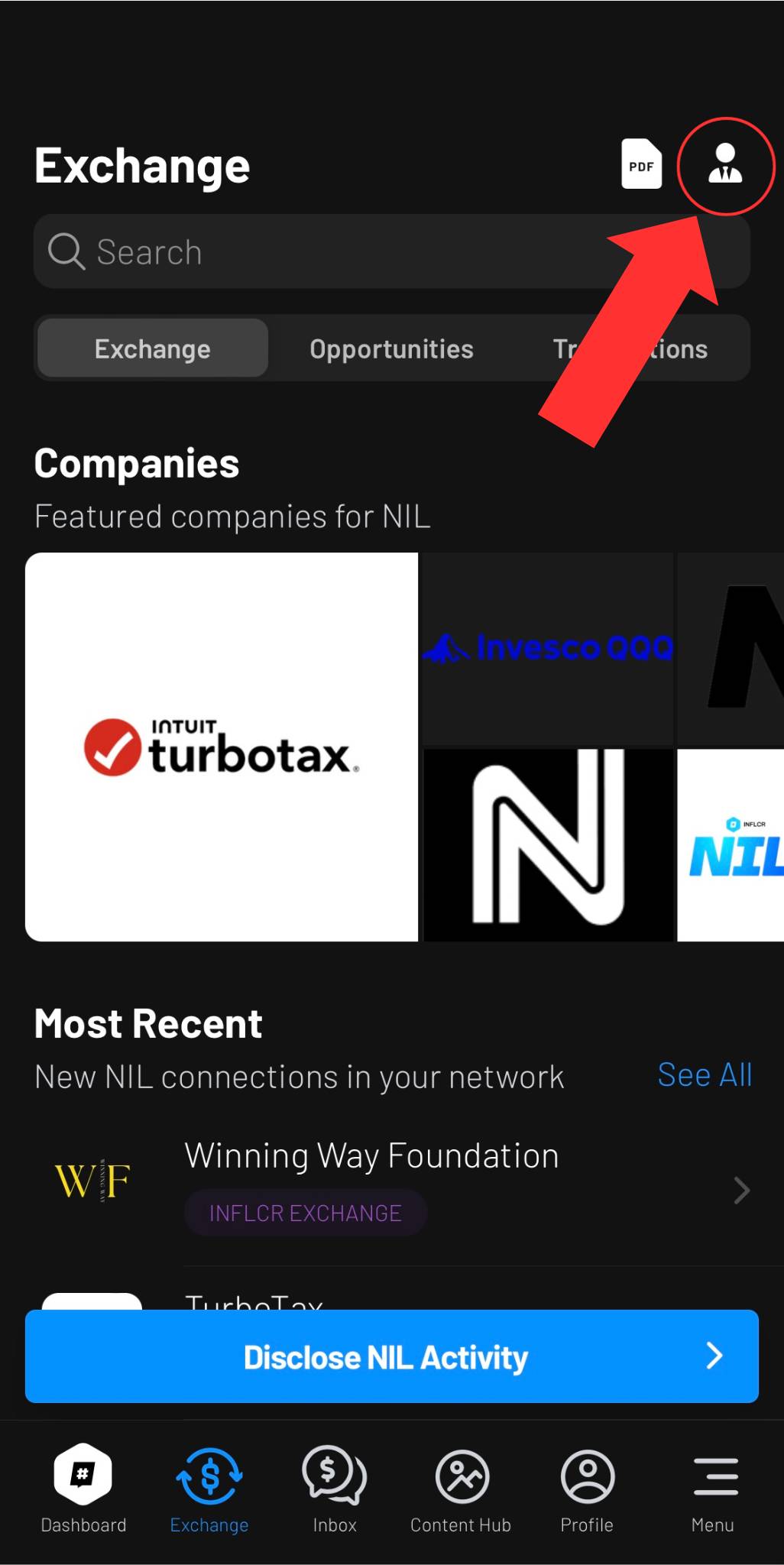Viewport: 784px width, 1565px height.
Task: Open the PDF document icon
Action: point(641,164)
